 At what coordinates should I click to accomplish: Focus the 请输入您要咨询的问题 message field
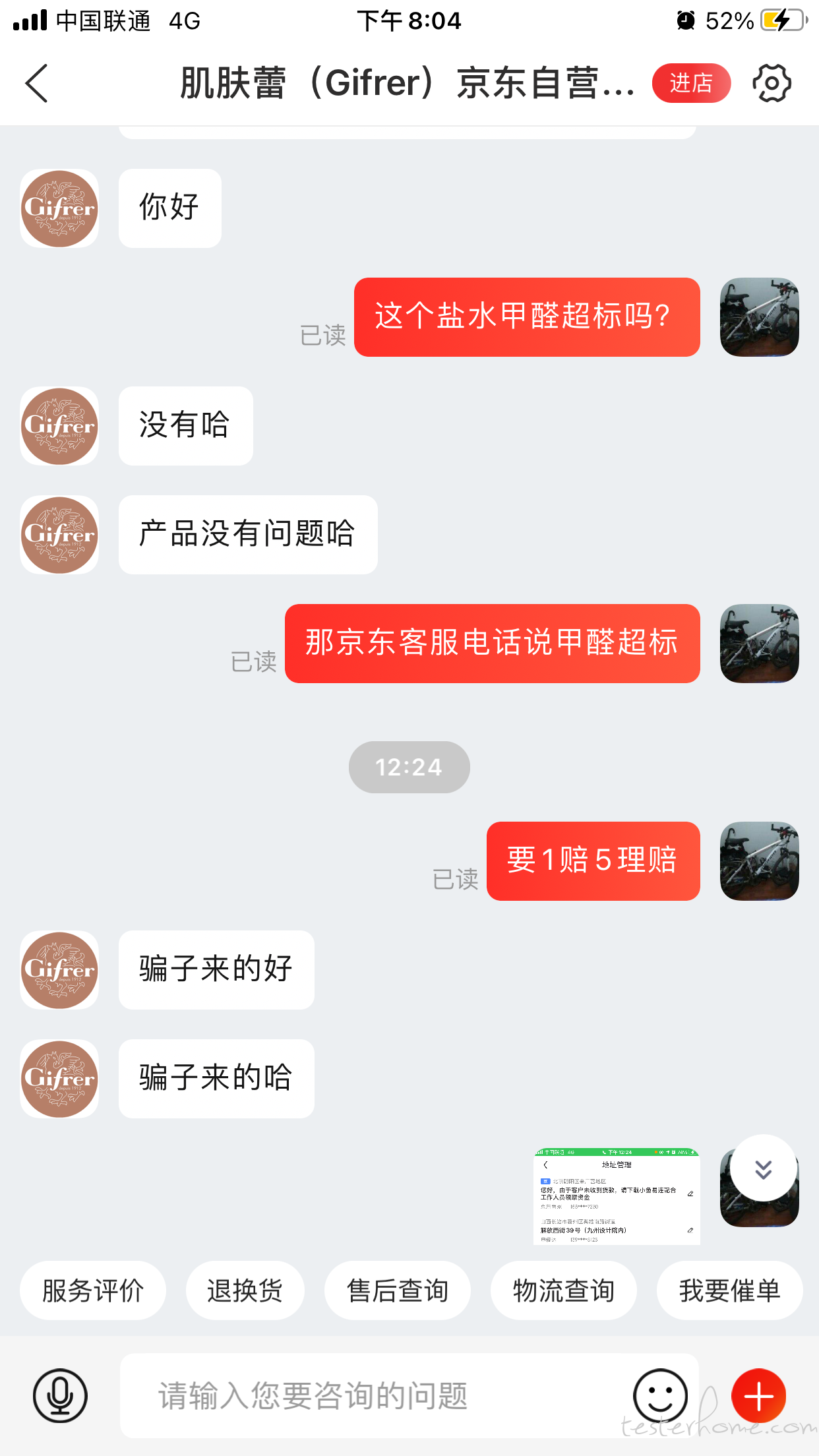click(x=369, y=1395)
